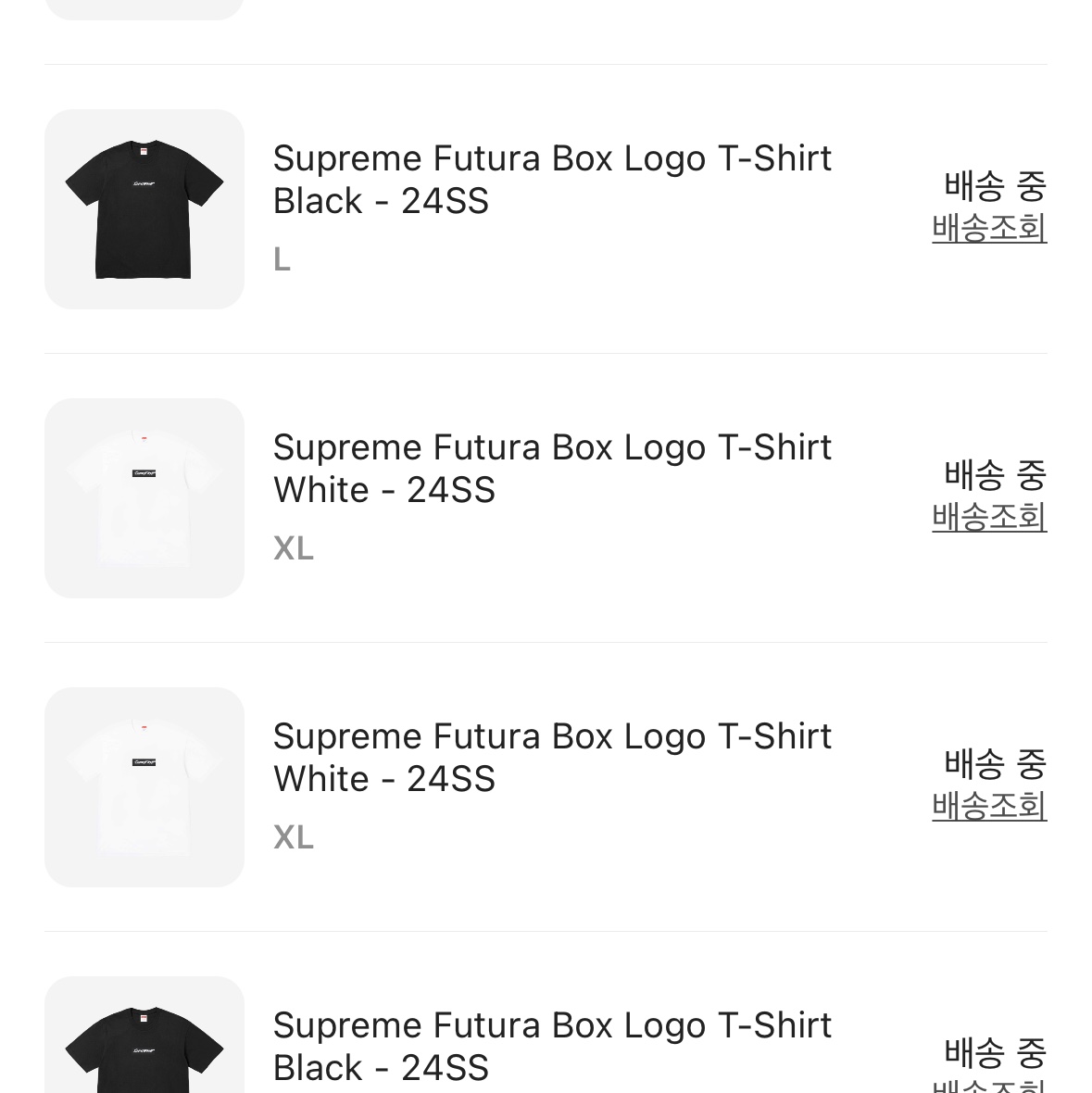Click the size label XL on the second white T-Shirt
The height and width of the screenshot is (1093, 1092).
(293, 837)
